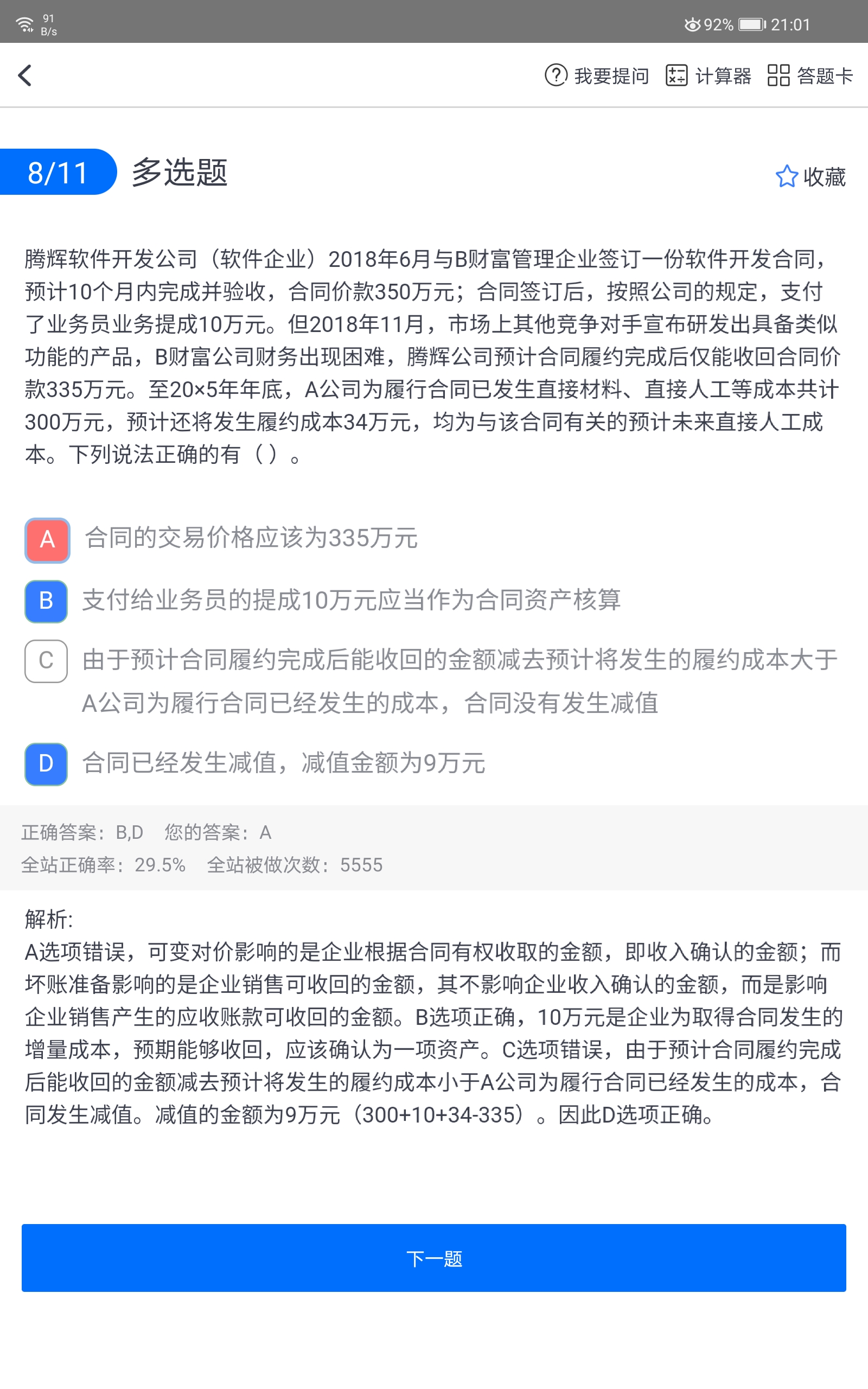Select option B about 提成10万元
868x1389 pixels.
coord(46,601)
